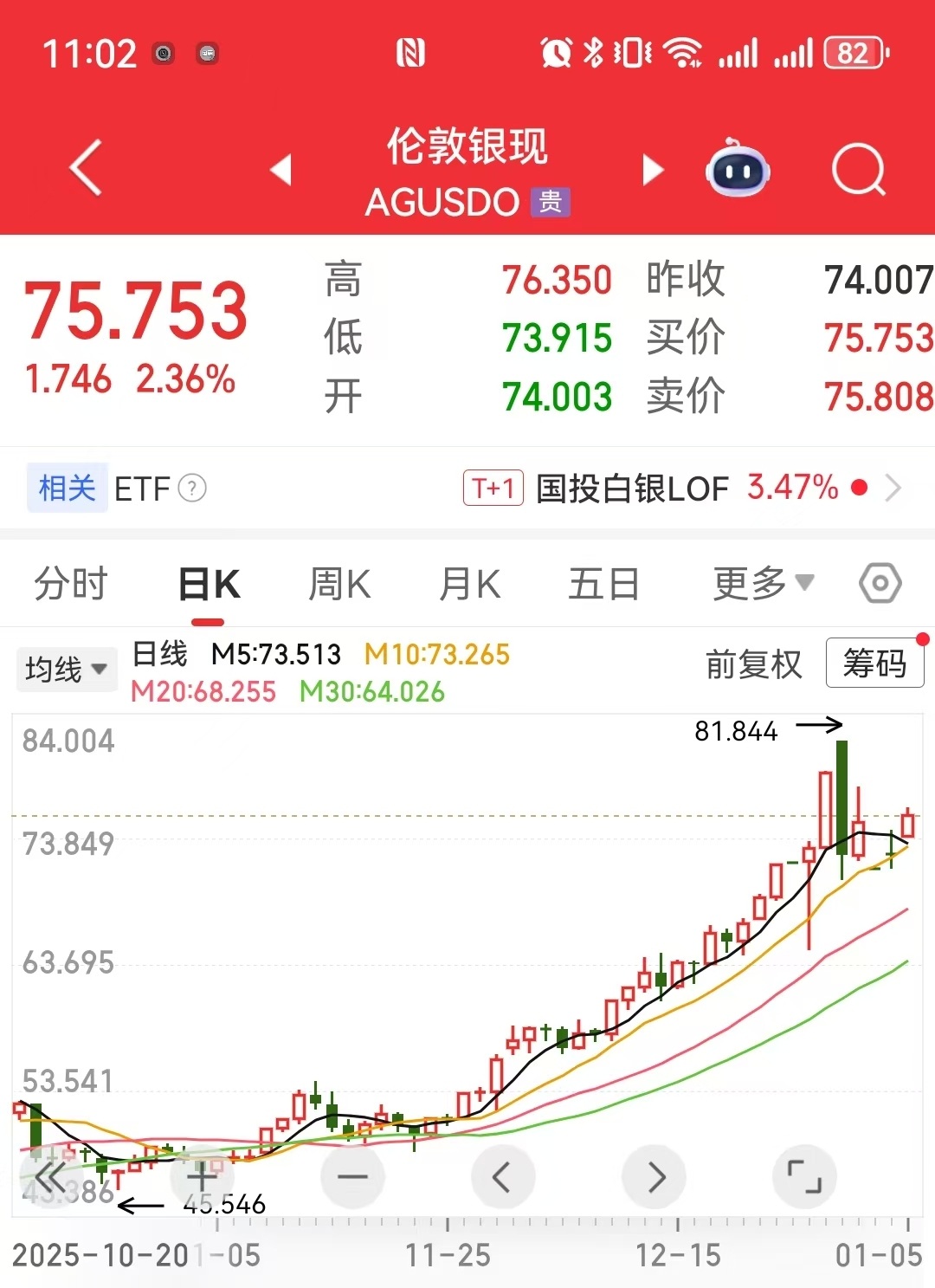Switch to the next stock

[654, 170]
